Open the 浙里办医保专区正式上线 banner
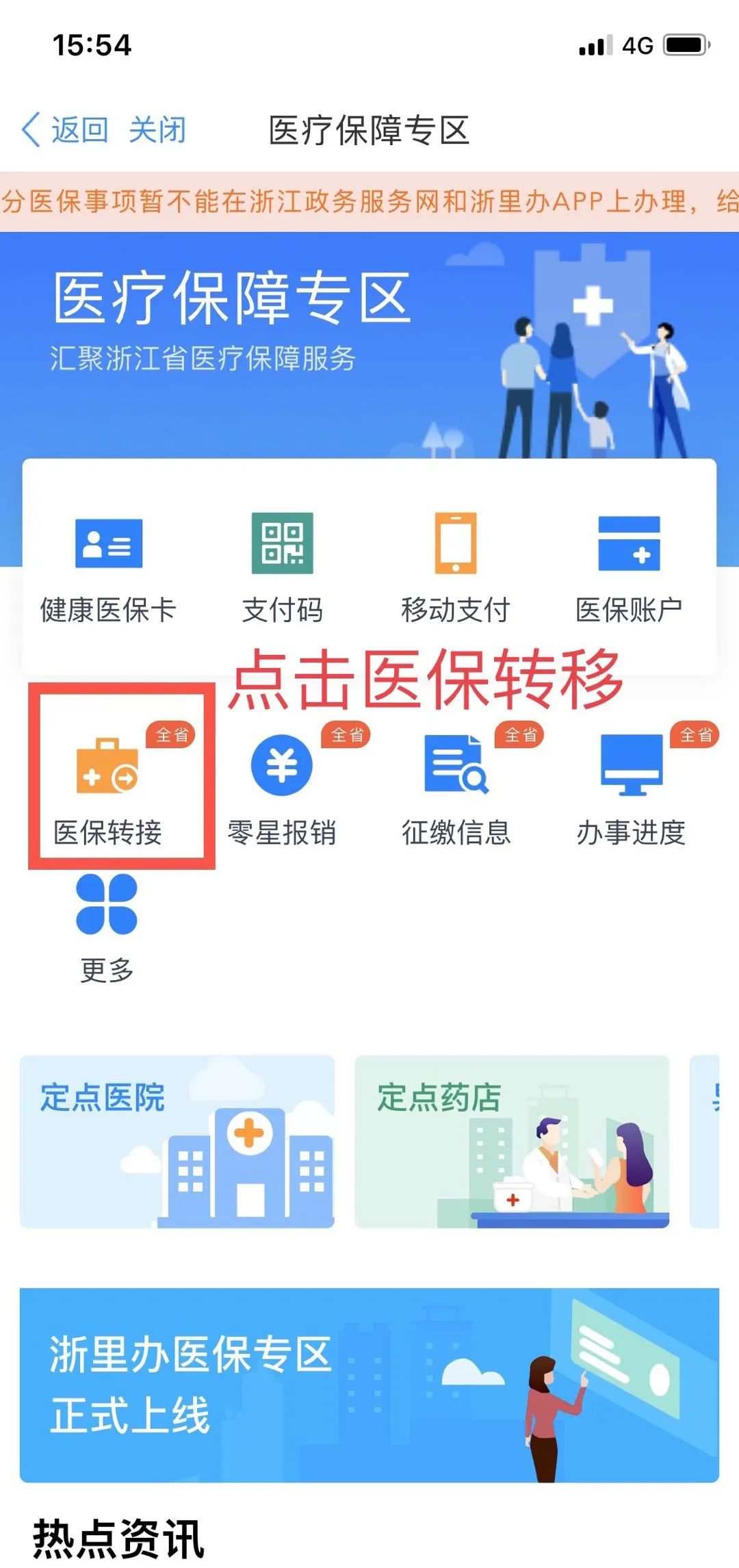739x1568 pixels. (x=369, y=1385)
